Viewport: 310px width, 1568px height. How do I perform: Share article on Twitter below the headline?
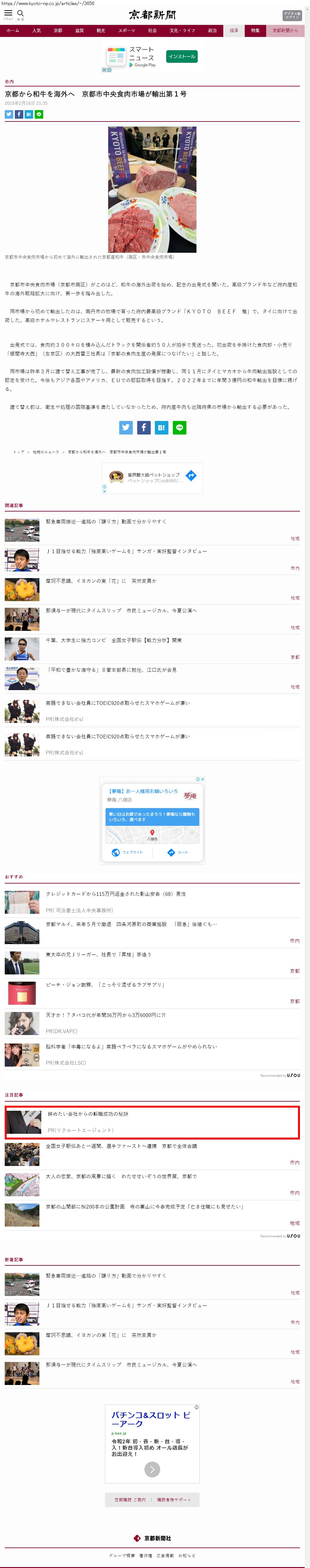9,115
